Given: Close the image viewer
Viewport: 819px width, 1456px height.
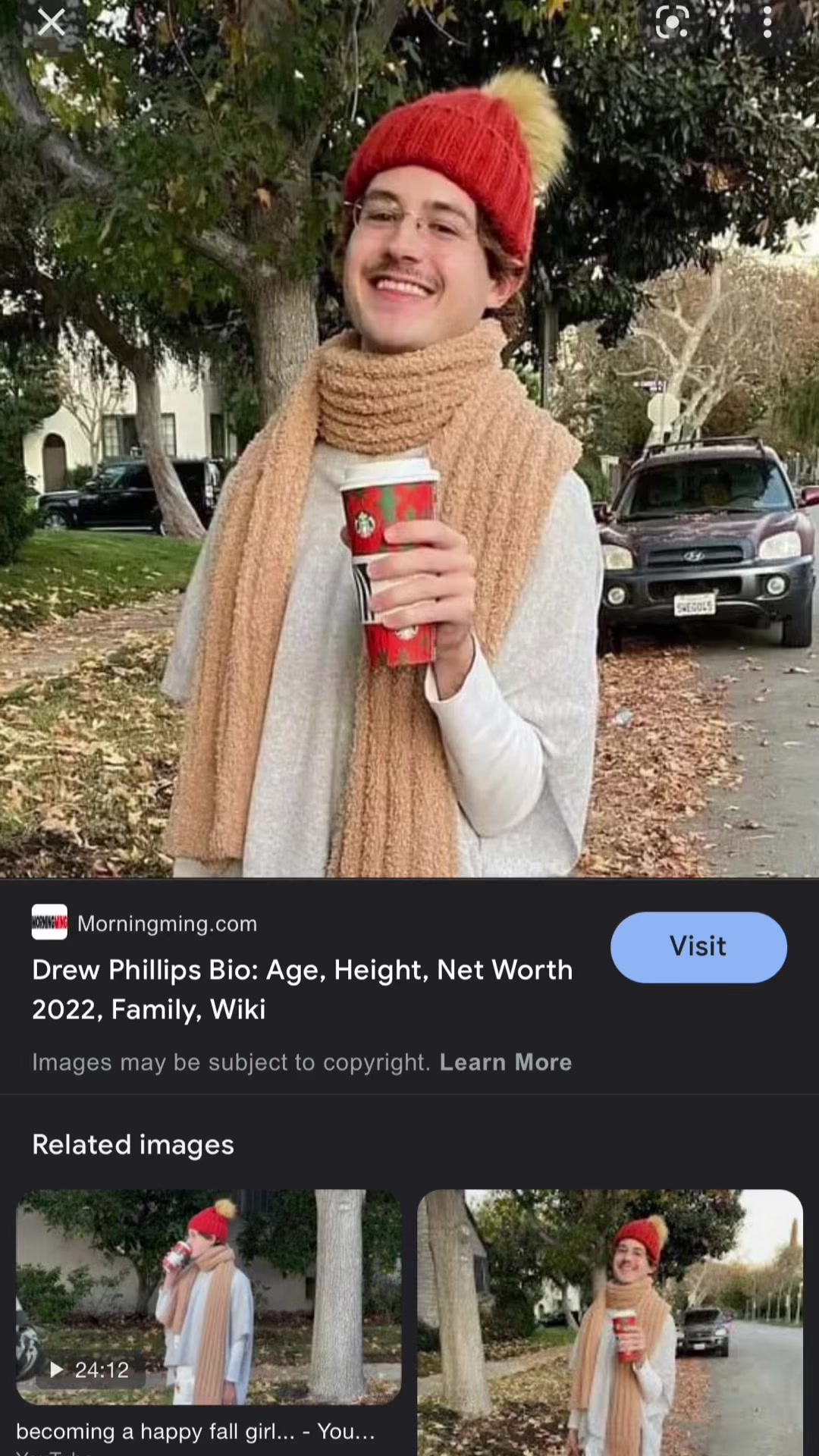Looking at the screenshot, I should click(x=51, y=23).
